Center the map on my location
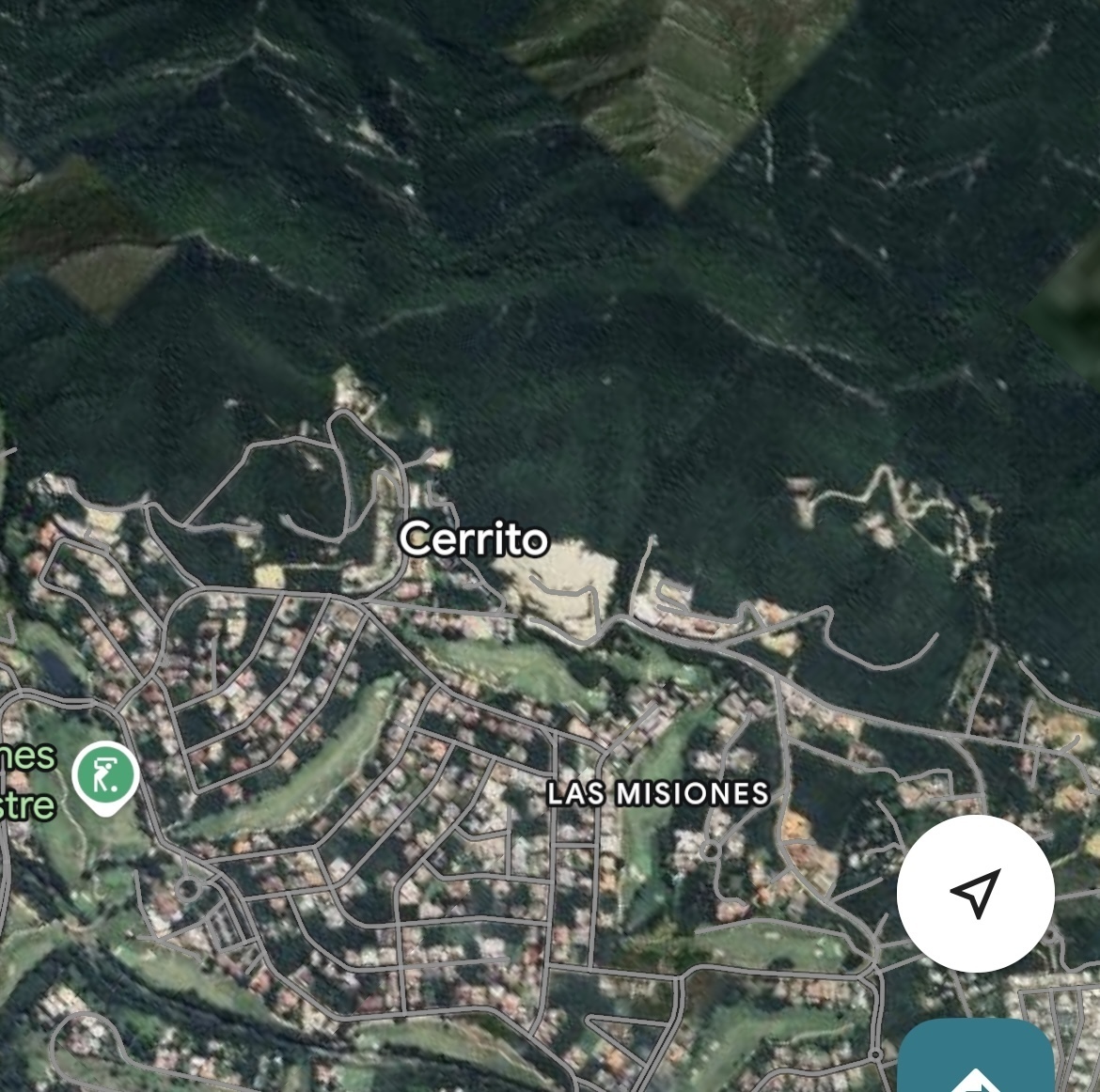 tap(975, 893)
